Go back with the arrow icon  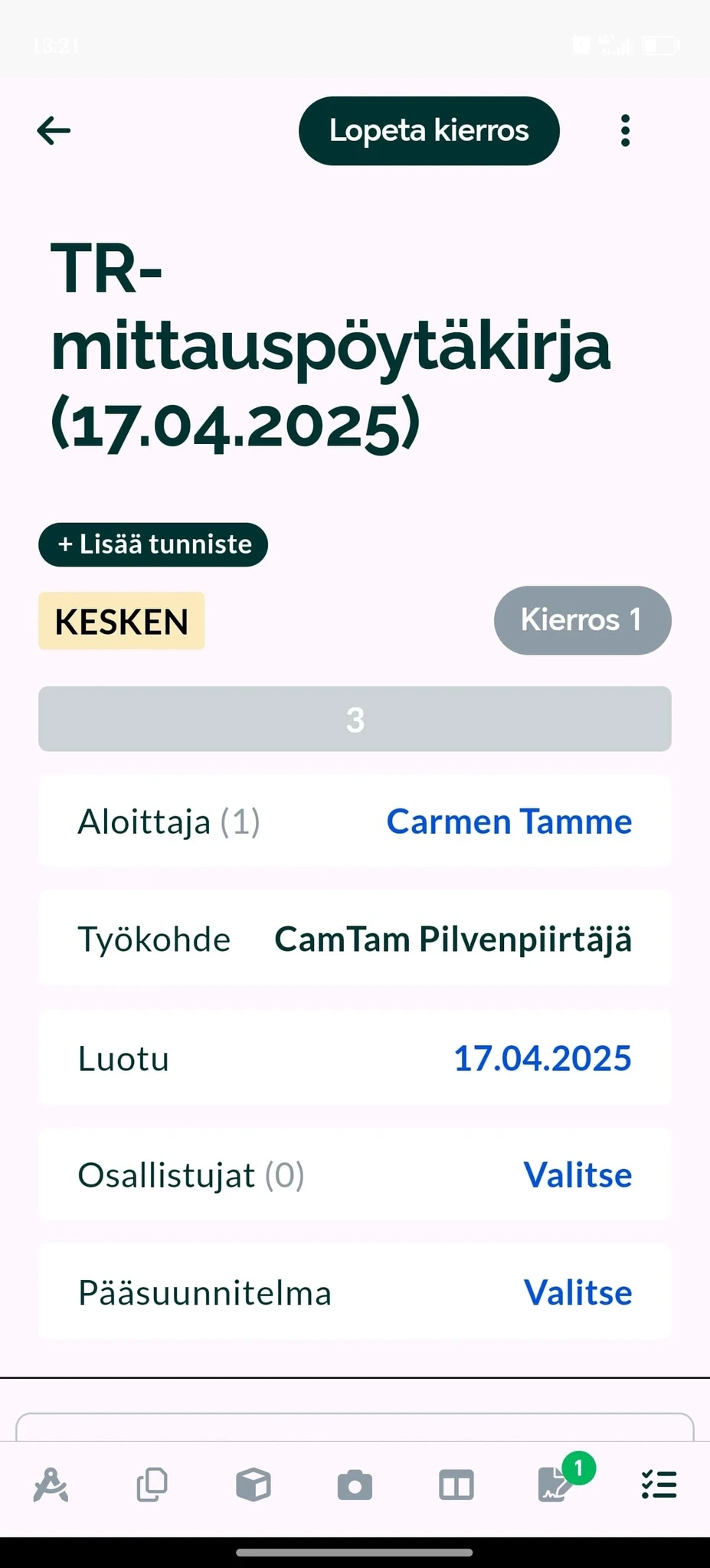tap(54, 131)
